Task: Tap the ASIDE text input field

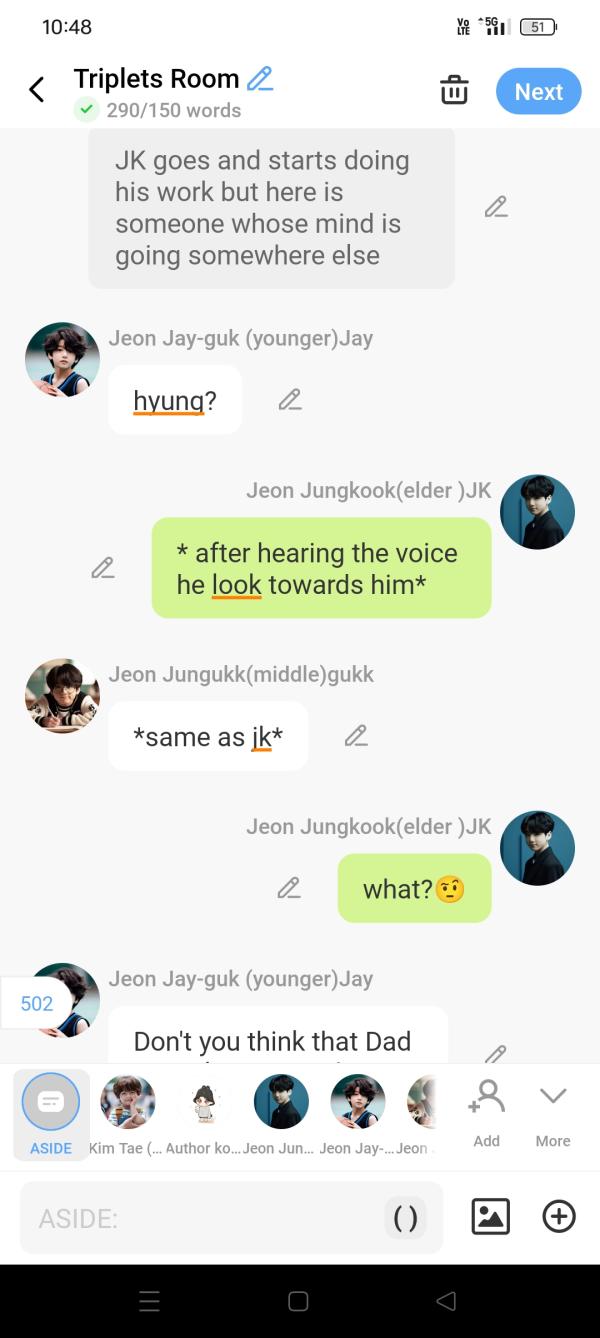Action: point(200,1218)
